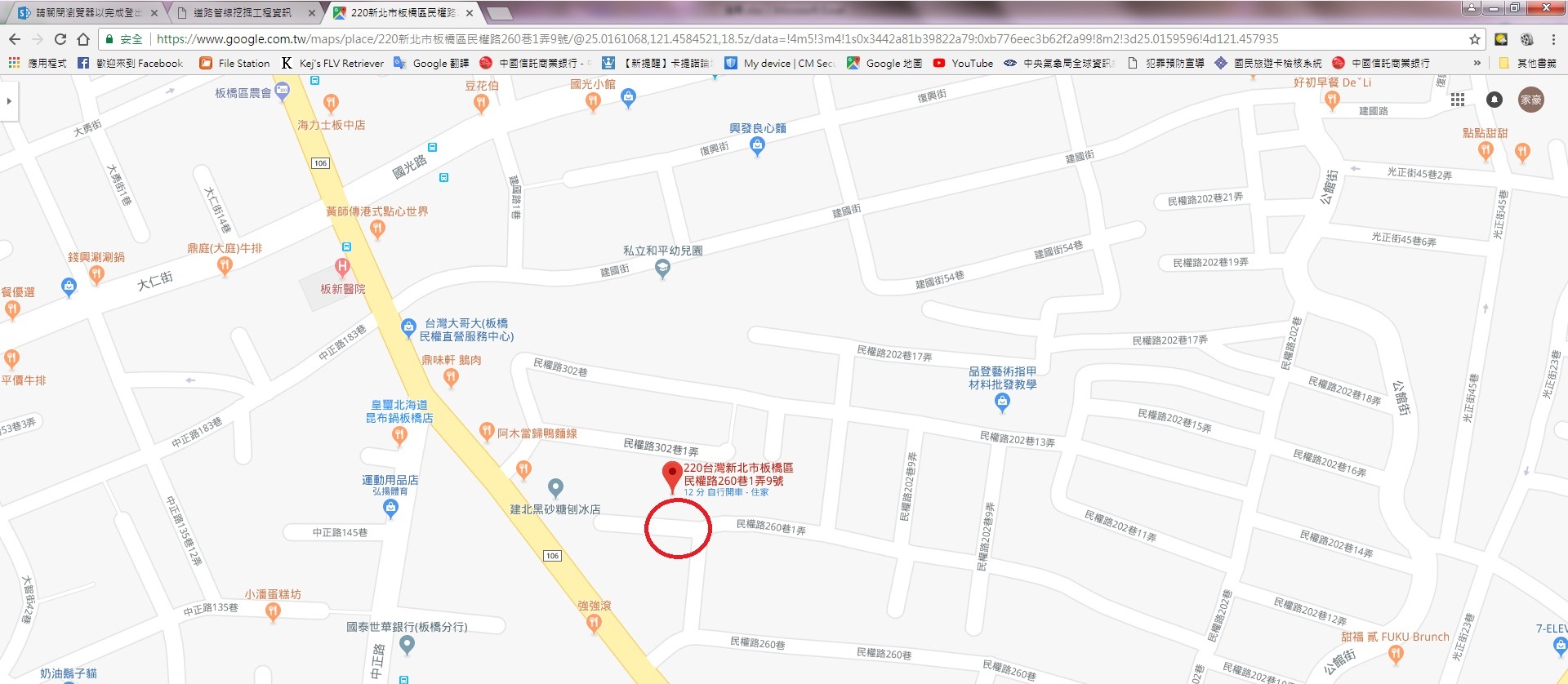Open the browser home page
Viewport: 1568px width, 684px height.
click(83, 39)
